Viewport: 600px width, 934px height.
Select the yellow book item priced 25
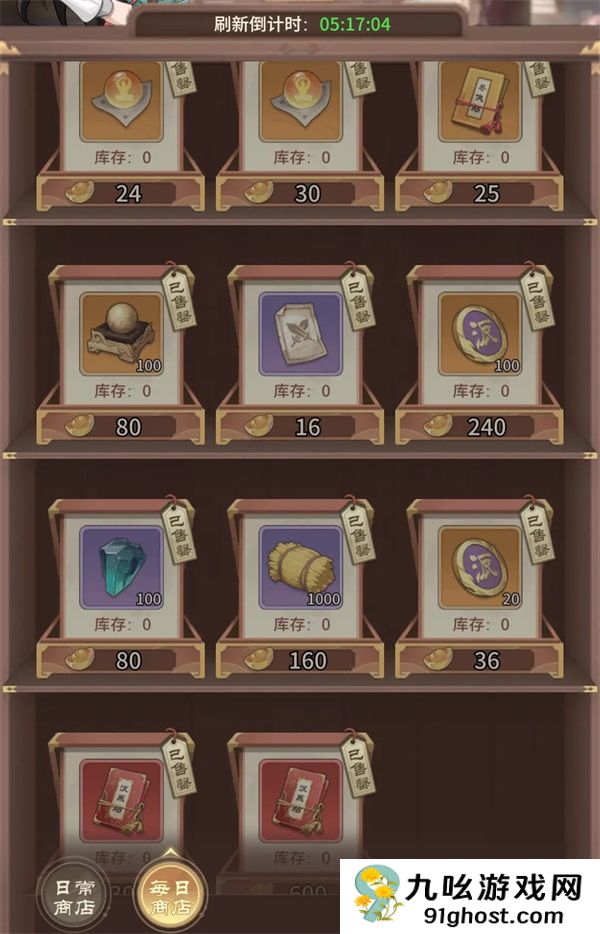tap(480, 103)
